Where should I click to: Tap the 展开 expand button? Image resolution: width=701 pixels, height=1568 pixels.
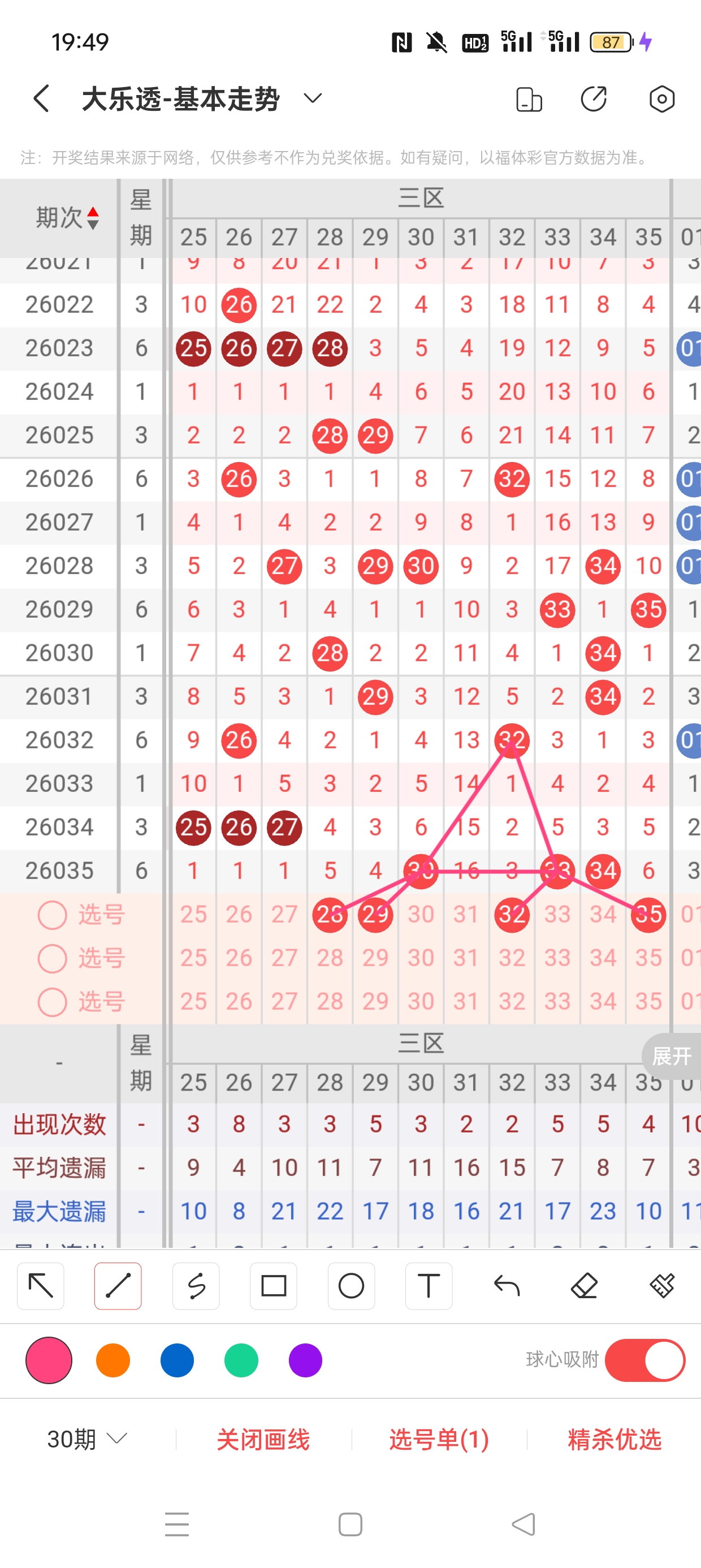(671, 1056)
